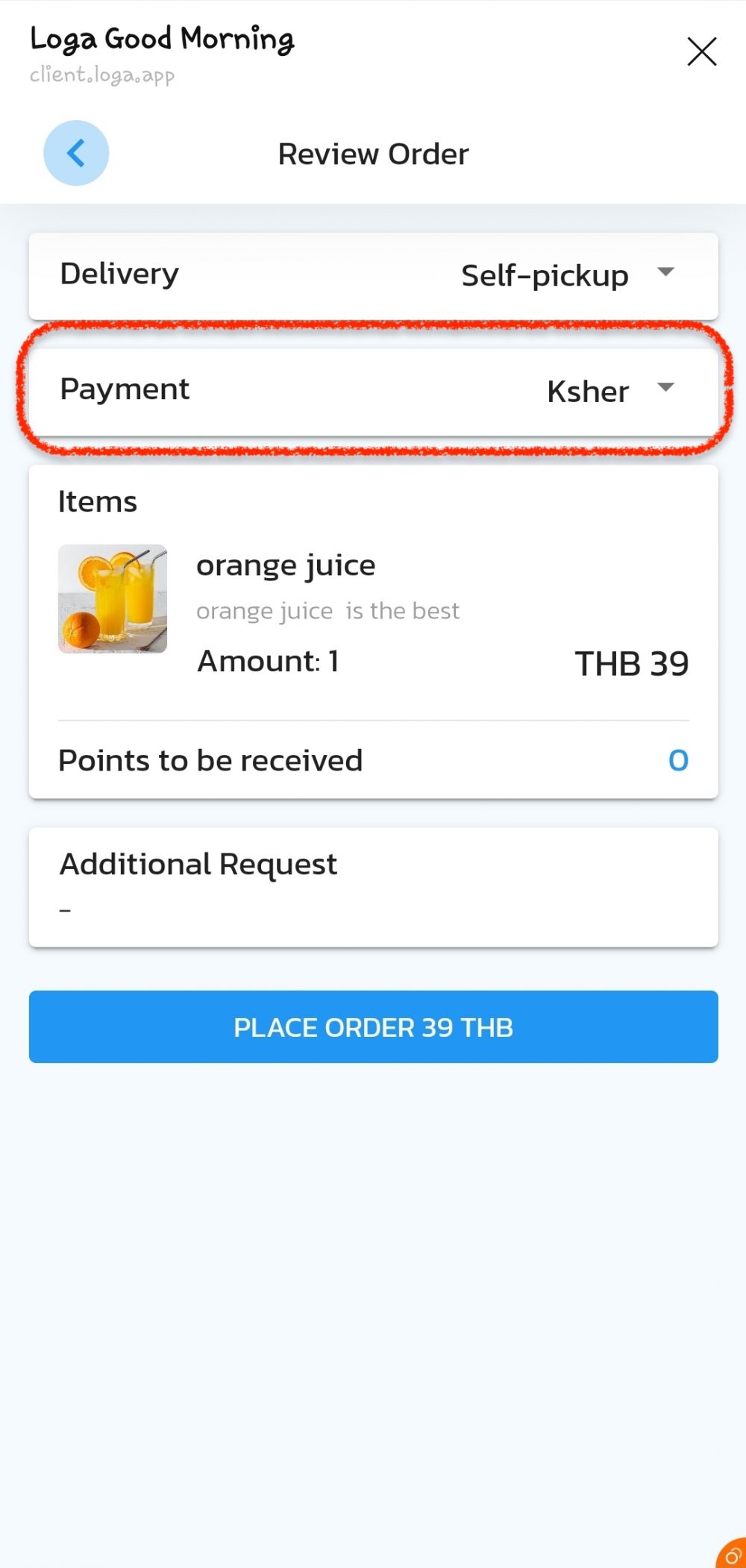Select the Amount: 1 quantity text
The height and width of the screenshot is (1568, 746).
[x=268, y=660]
